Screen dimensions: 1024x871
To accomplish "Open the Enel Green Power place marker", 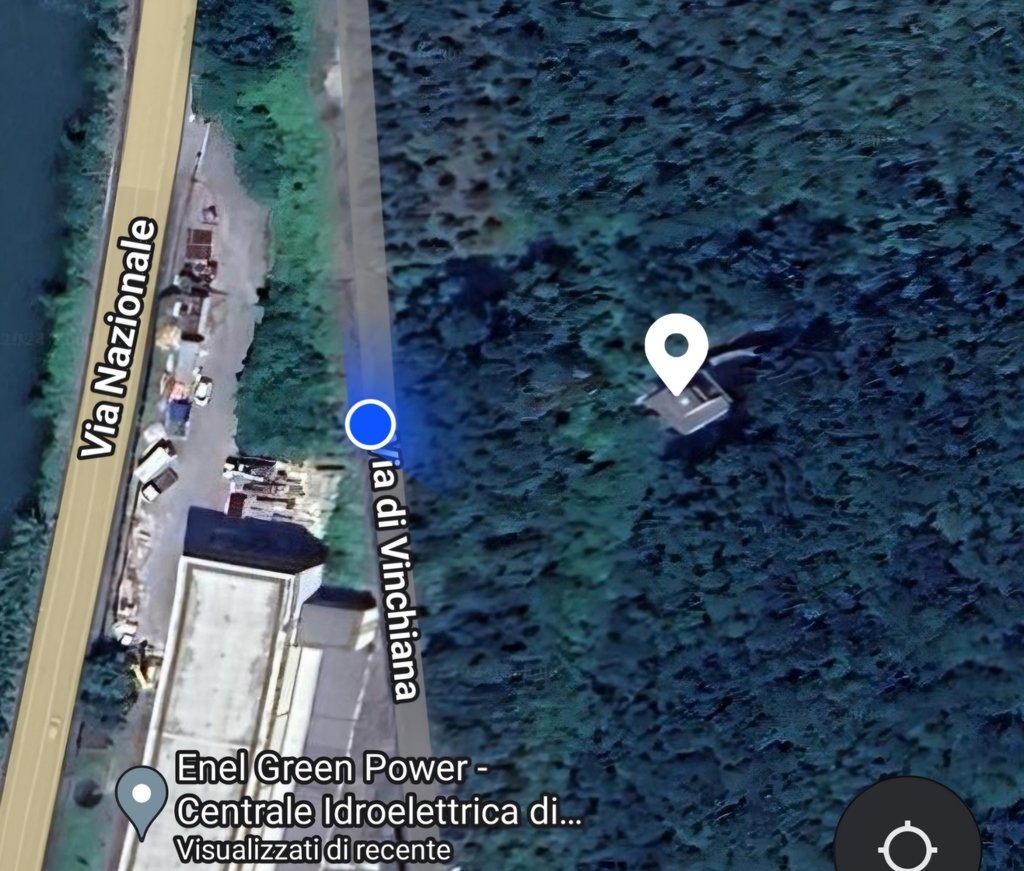I will (142, 798).
